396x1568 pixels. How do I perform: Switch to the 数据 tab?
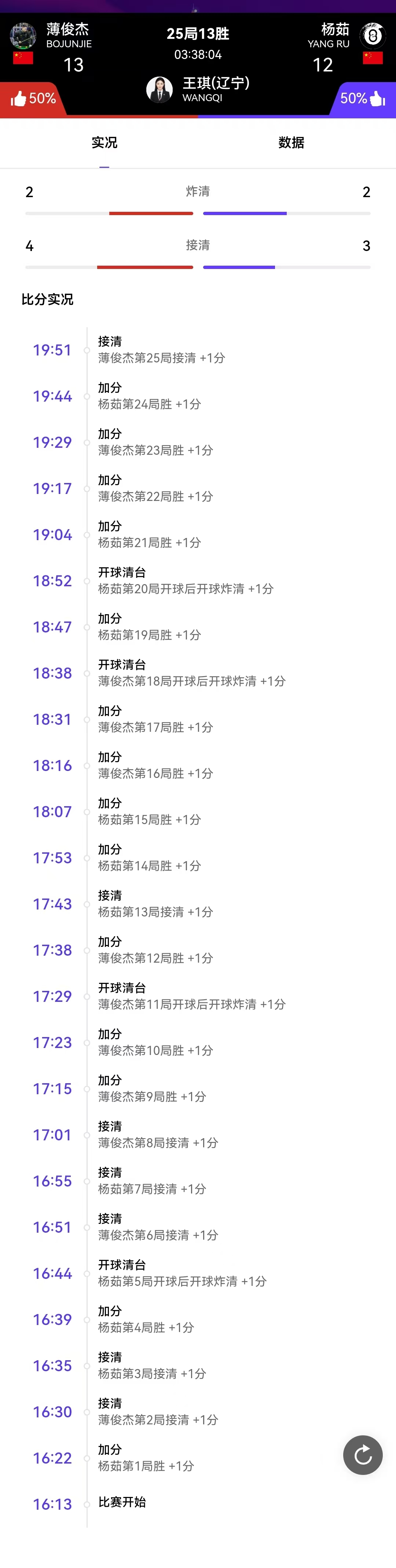click(291, 143)
